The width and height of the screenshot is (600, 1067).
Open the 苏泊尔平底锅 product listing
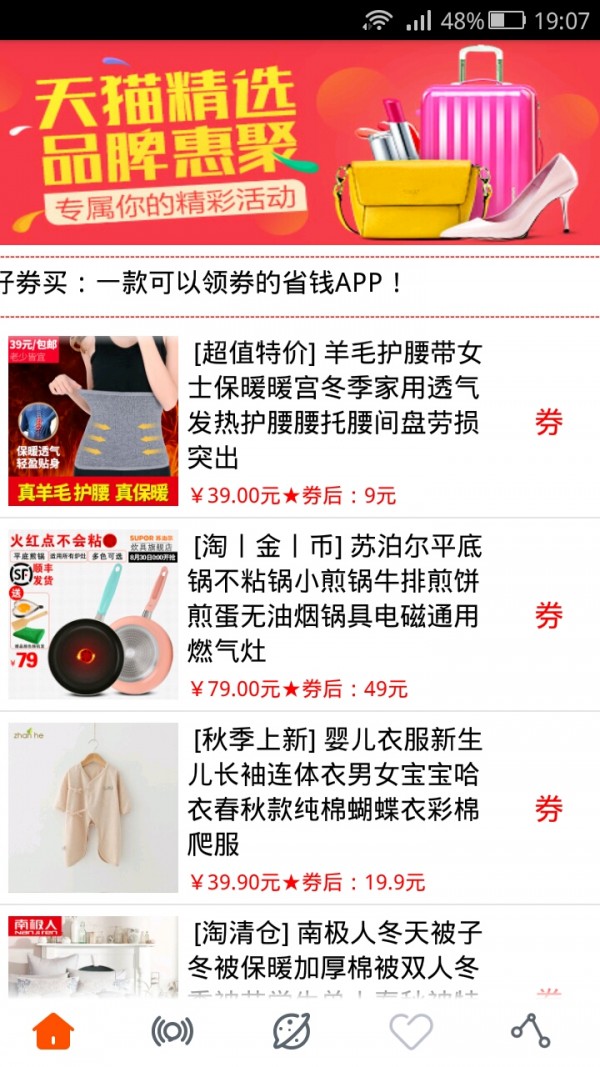click(335, 599)
